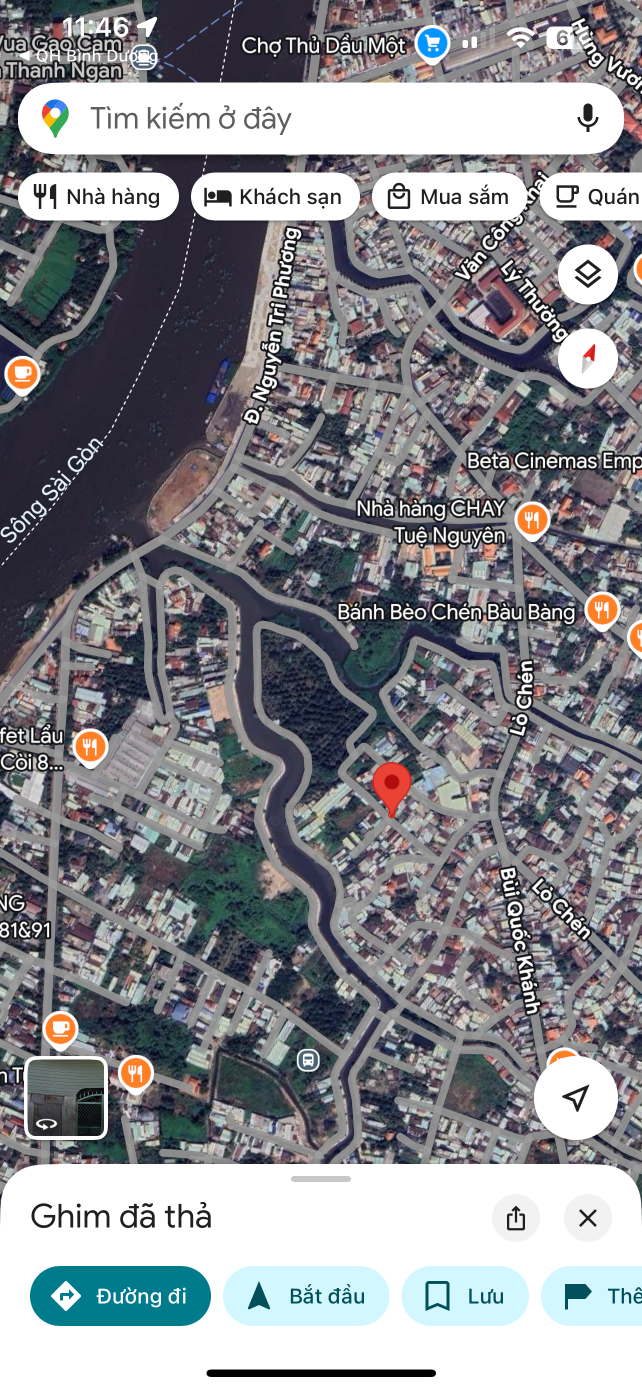Save the pin with Lưu

click(x=465, y=1296)
